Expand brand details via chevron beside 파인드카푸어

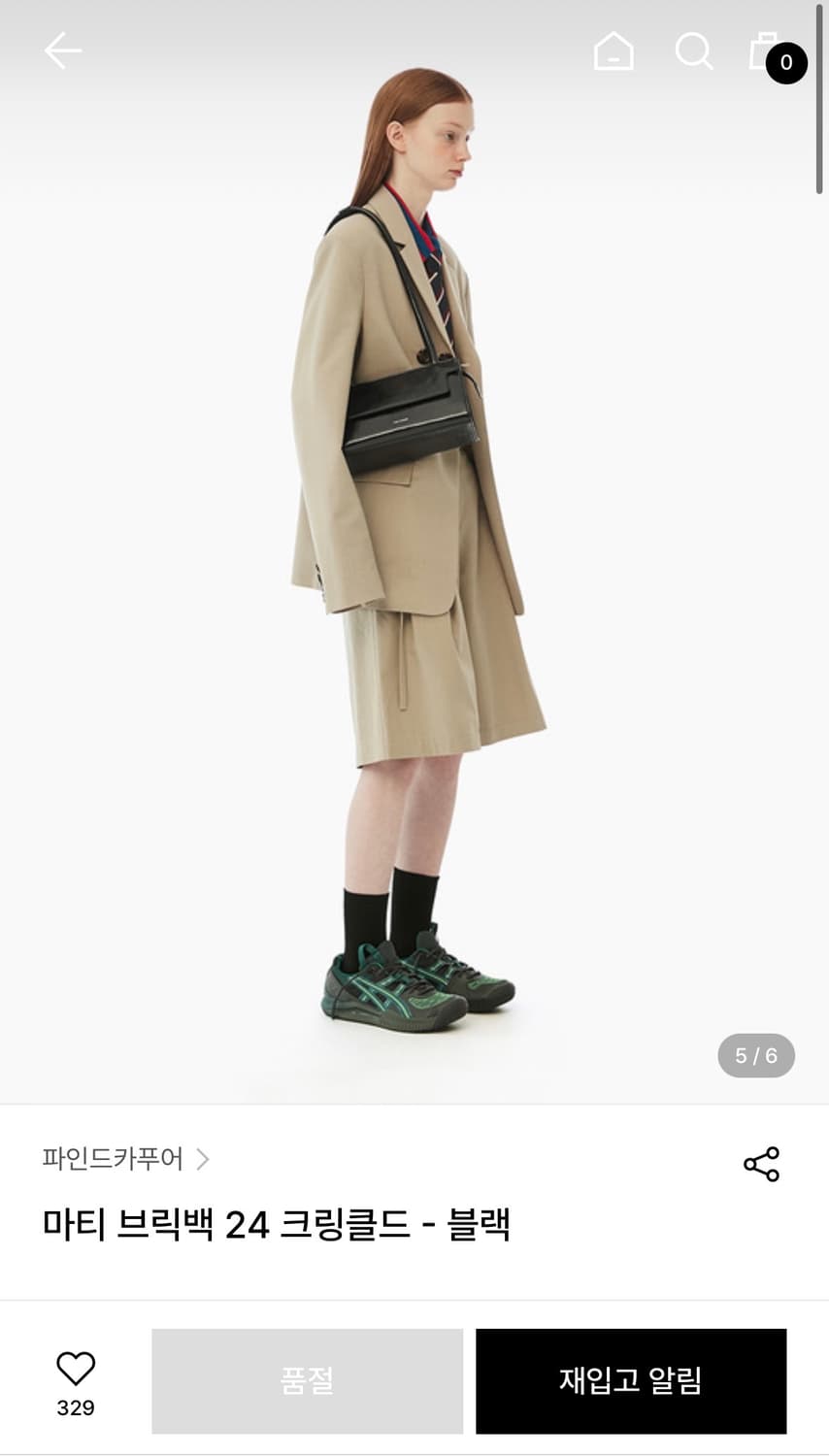pos(204,1160)
